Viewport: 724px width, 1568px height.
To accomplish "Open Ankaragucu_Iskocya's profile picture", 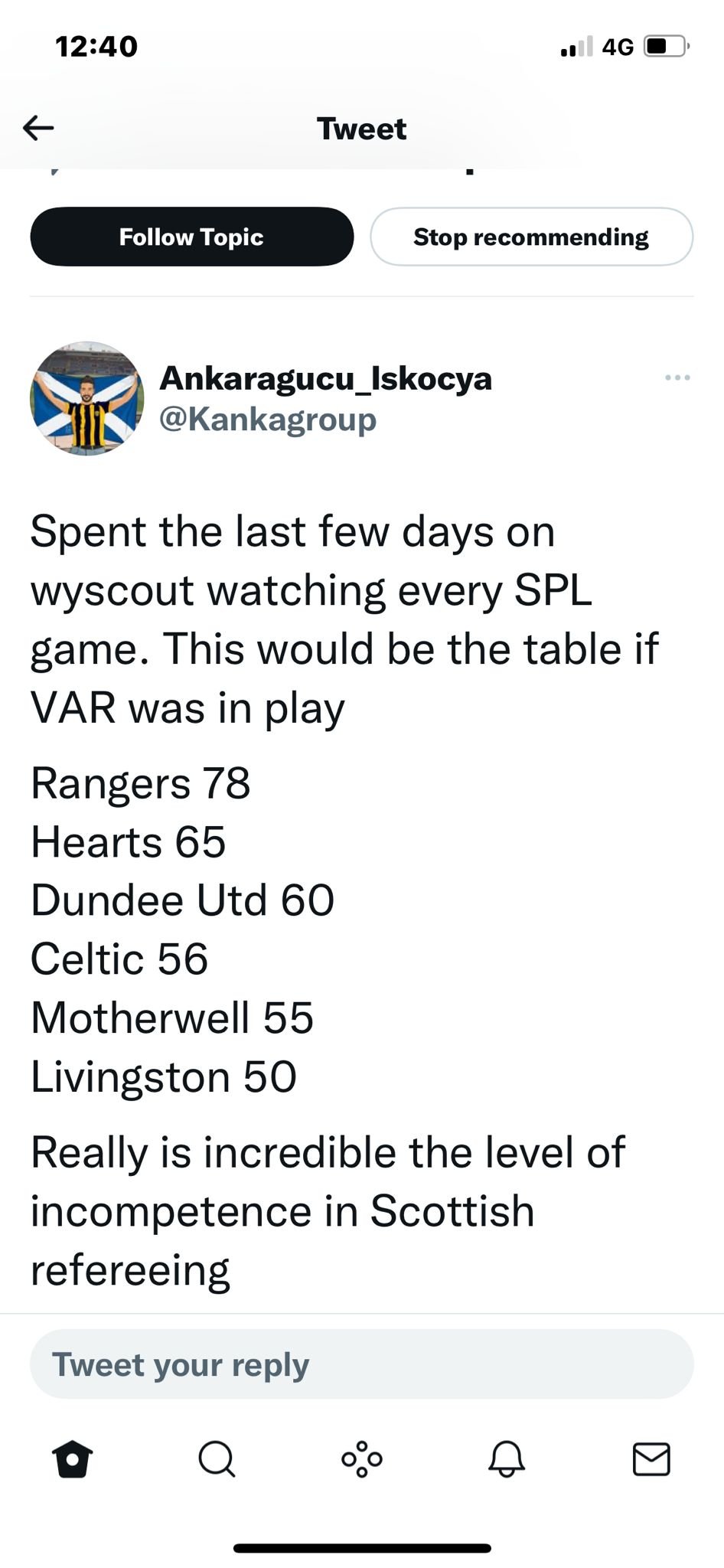I will point(86,398).
